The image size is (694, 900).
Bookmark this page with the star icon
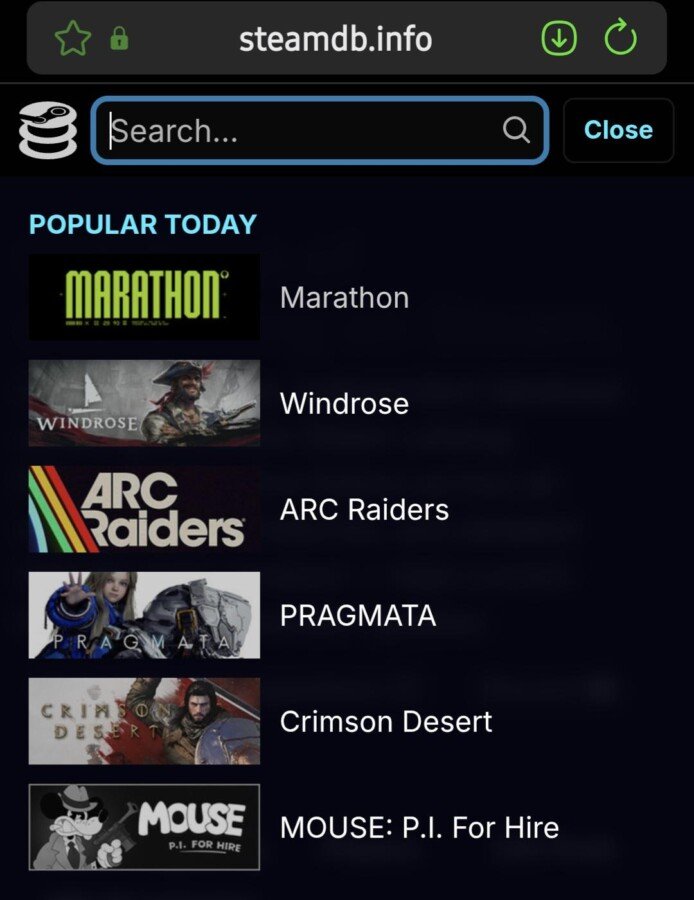(73, 39)
